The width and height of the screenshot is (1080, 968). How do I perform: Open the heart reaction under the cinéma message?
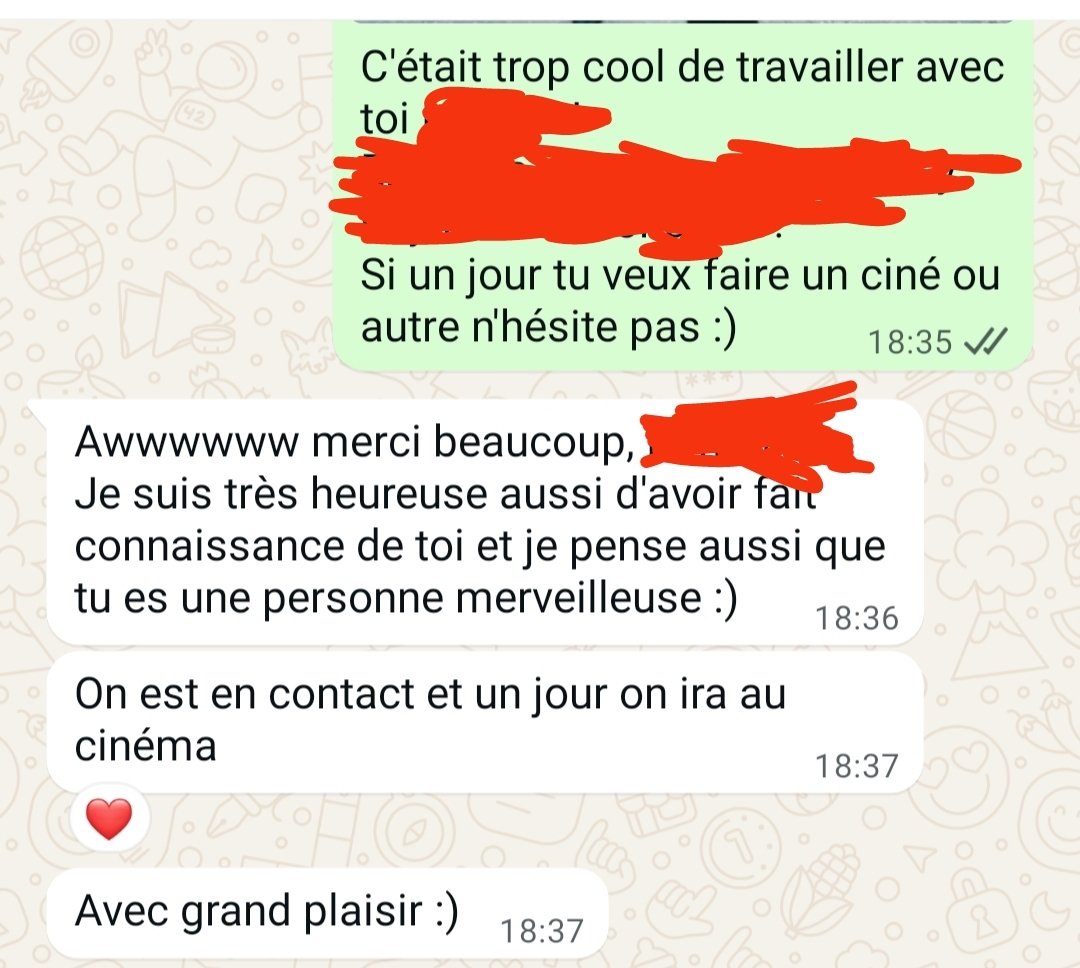(110, 821)
